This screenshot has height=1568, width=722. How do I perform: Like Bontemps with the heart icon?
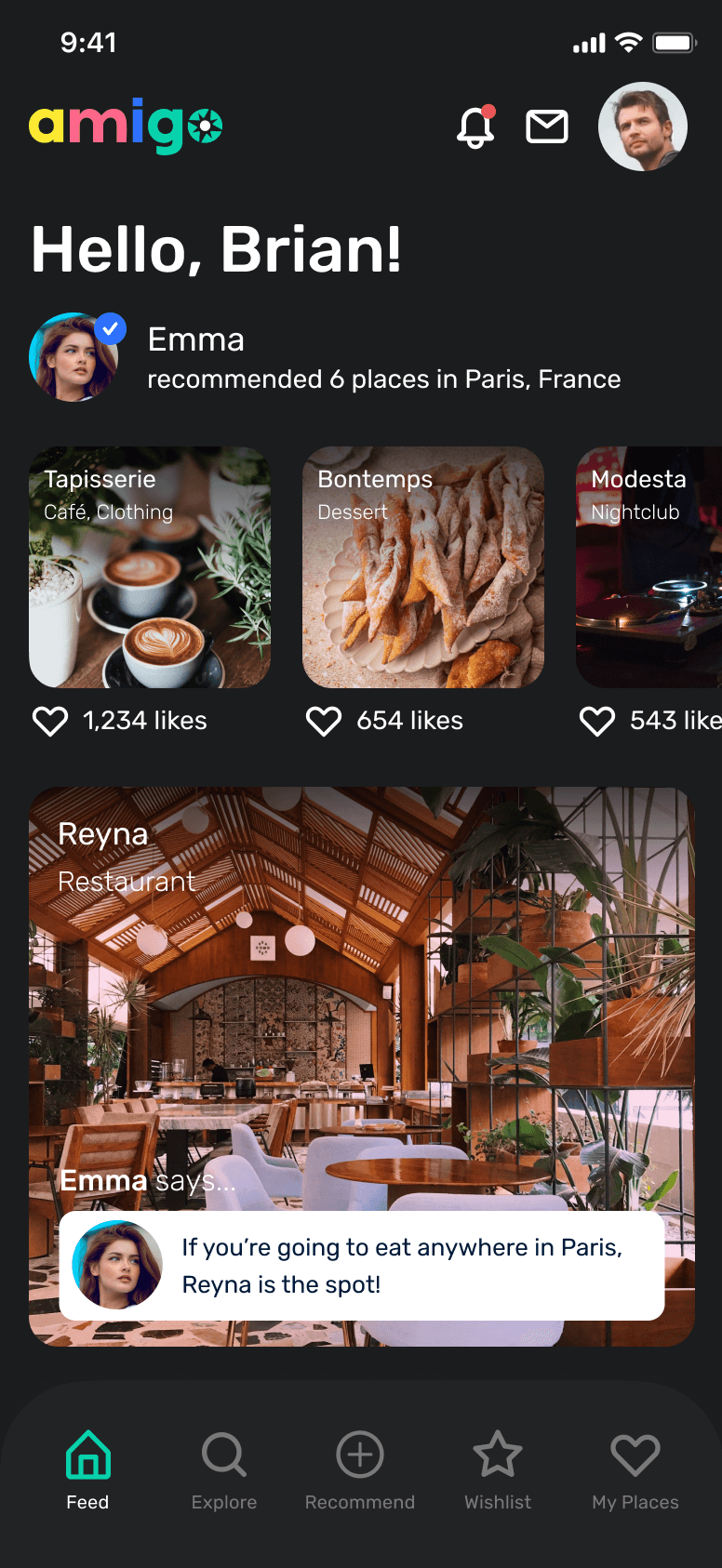[x=324, y=721]
